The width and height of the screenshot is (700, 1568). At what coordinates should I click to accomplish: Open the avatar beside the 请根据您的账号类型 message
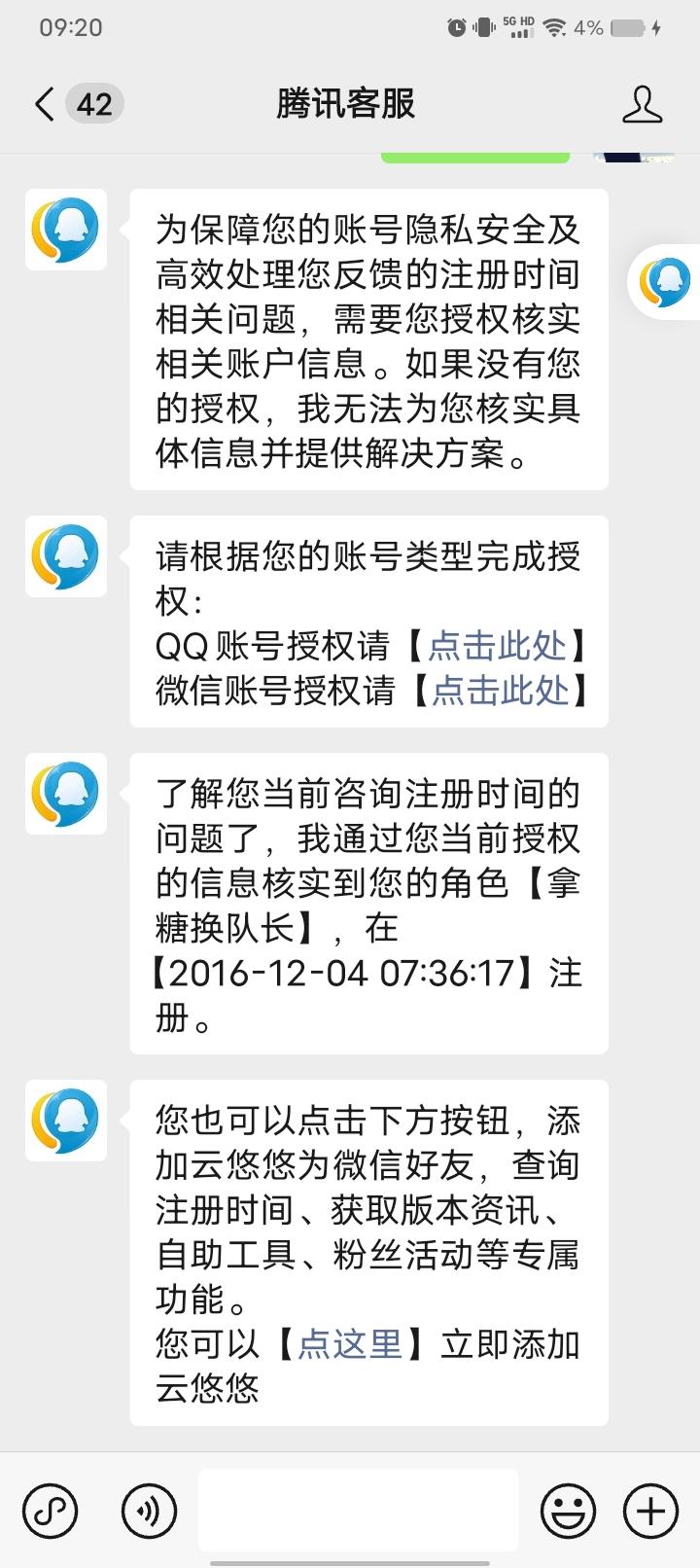click(x=66, y=556)
